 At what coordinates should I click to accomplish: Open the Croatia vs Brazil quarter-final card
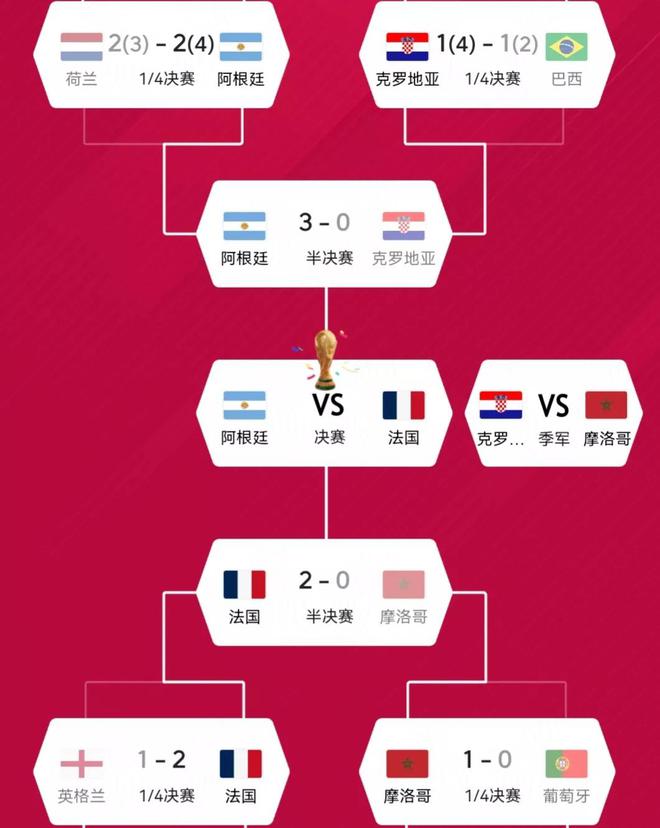point(486,58)
